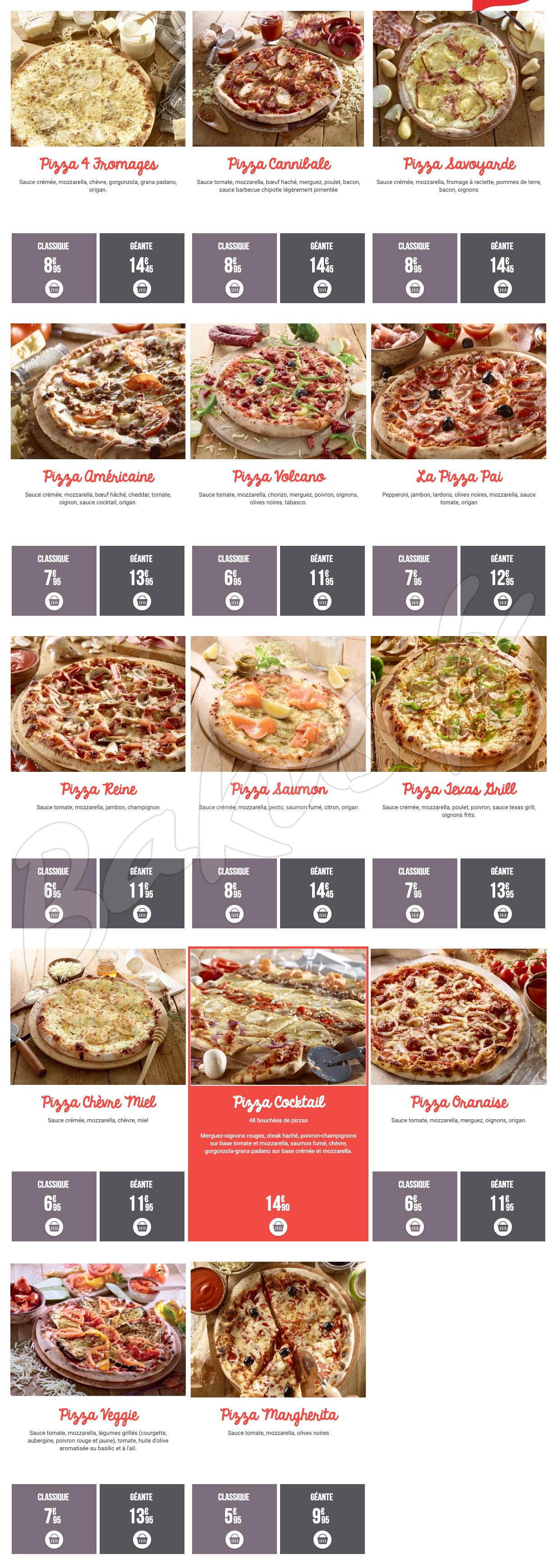The image size is (557, 1568).
Task: Add géante Pizza Américaine to basket
Action: tap(143, 600)
